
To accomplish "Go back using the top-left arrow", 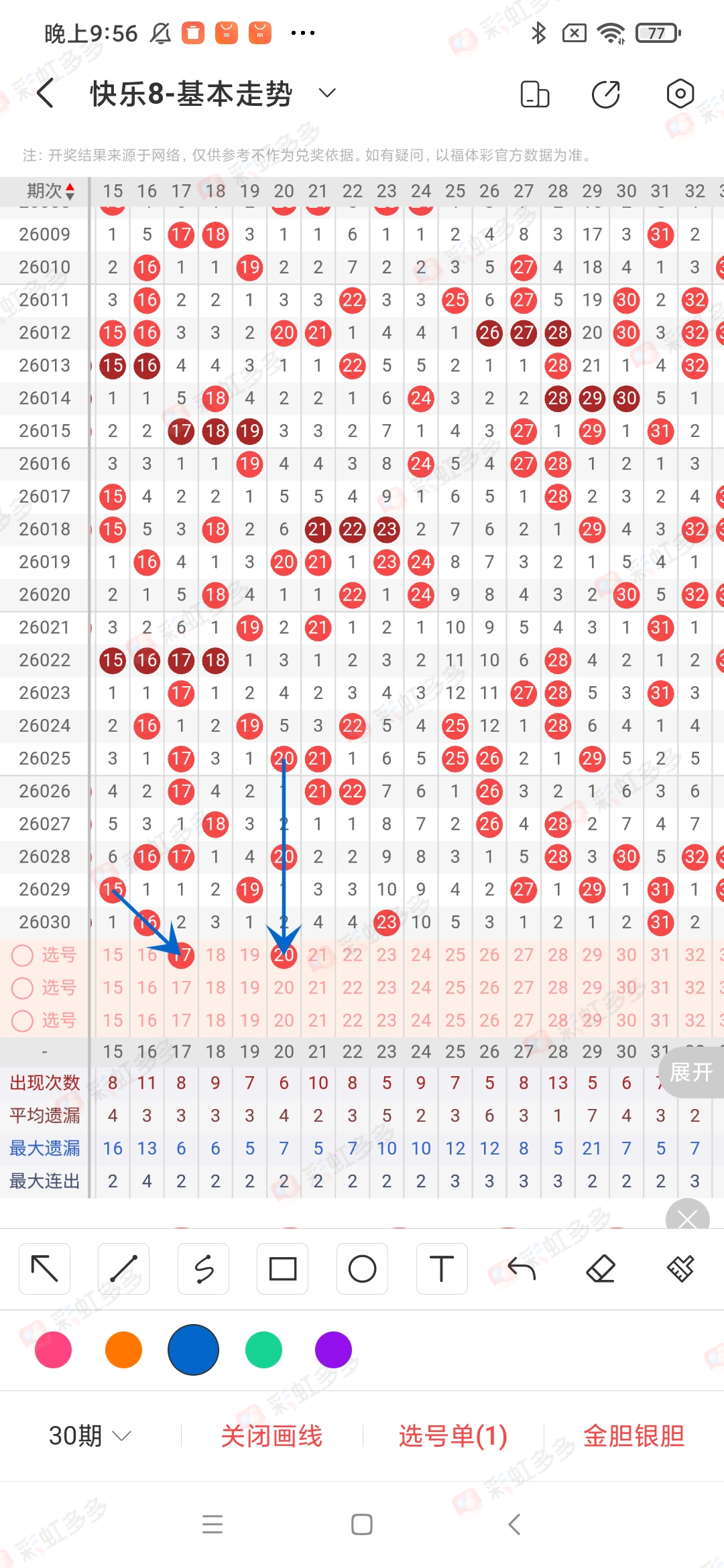I will 46,93.
